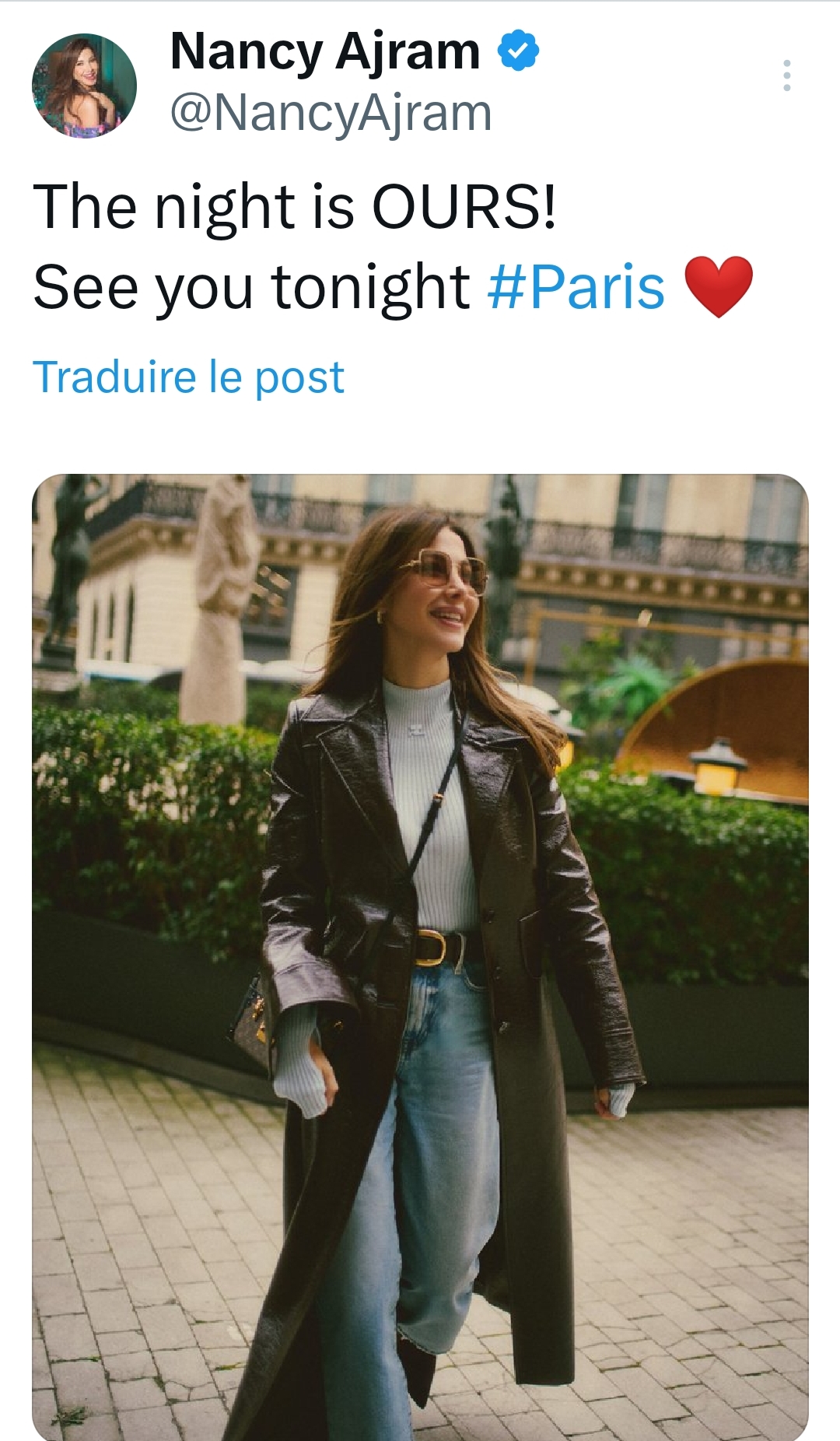Image resolution: width=840 pixels, height=1441 pixels.
Task: Open Nancy Ajram's profile picture
Action: click(84, 85)
